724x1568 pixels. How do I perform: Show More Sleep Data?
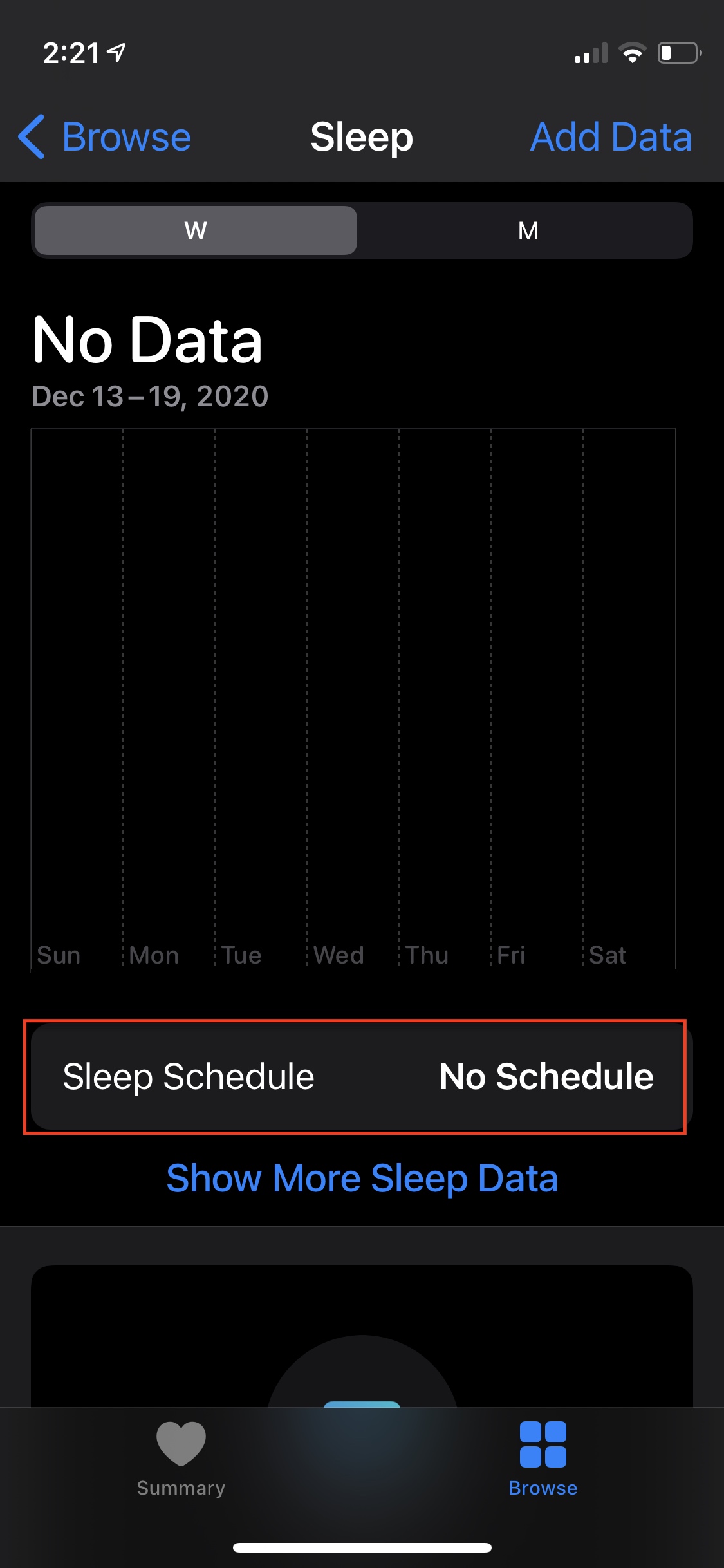pos(362,1178)
